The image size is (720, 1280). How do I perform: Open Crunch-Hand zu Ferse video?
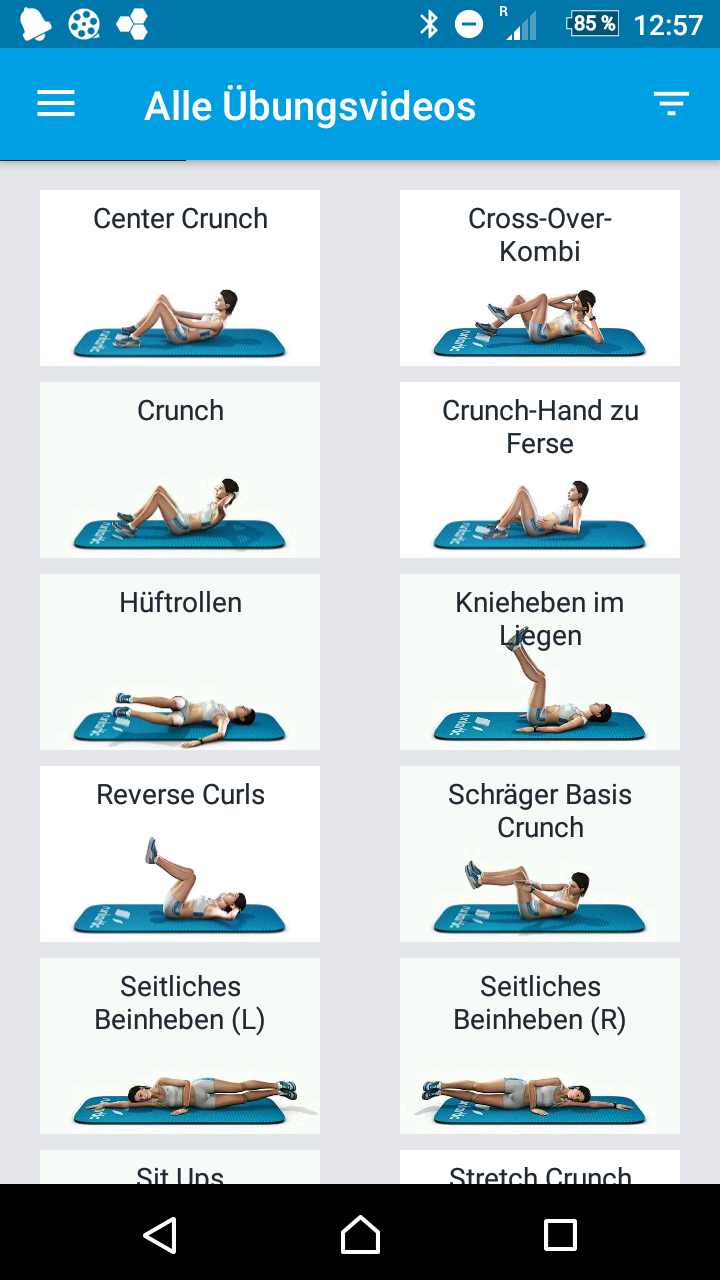(540, 470)
